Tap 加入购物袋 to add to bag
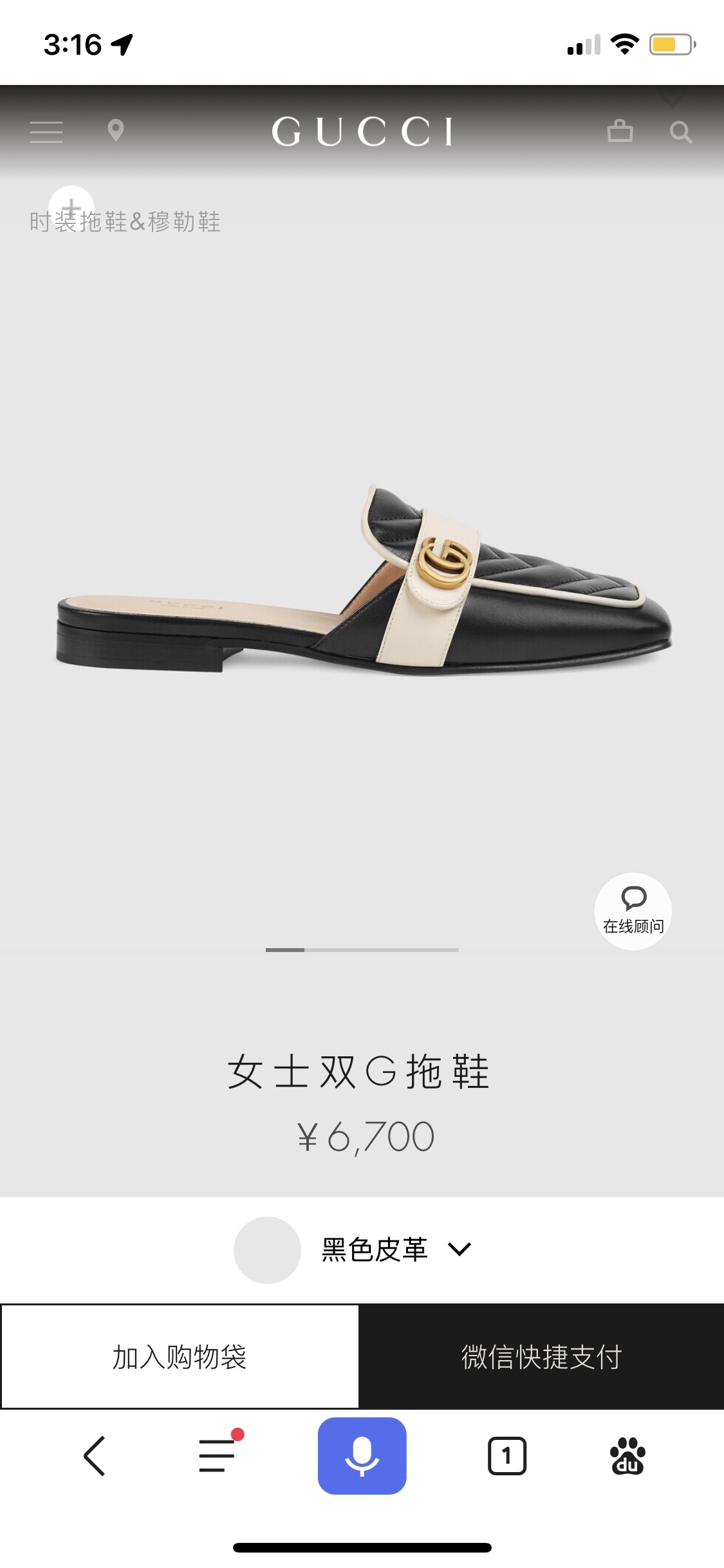The width and height of the screenshot is (724, 1568). 180,1357
